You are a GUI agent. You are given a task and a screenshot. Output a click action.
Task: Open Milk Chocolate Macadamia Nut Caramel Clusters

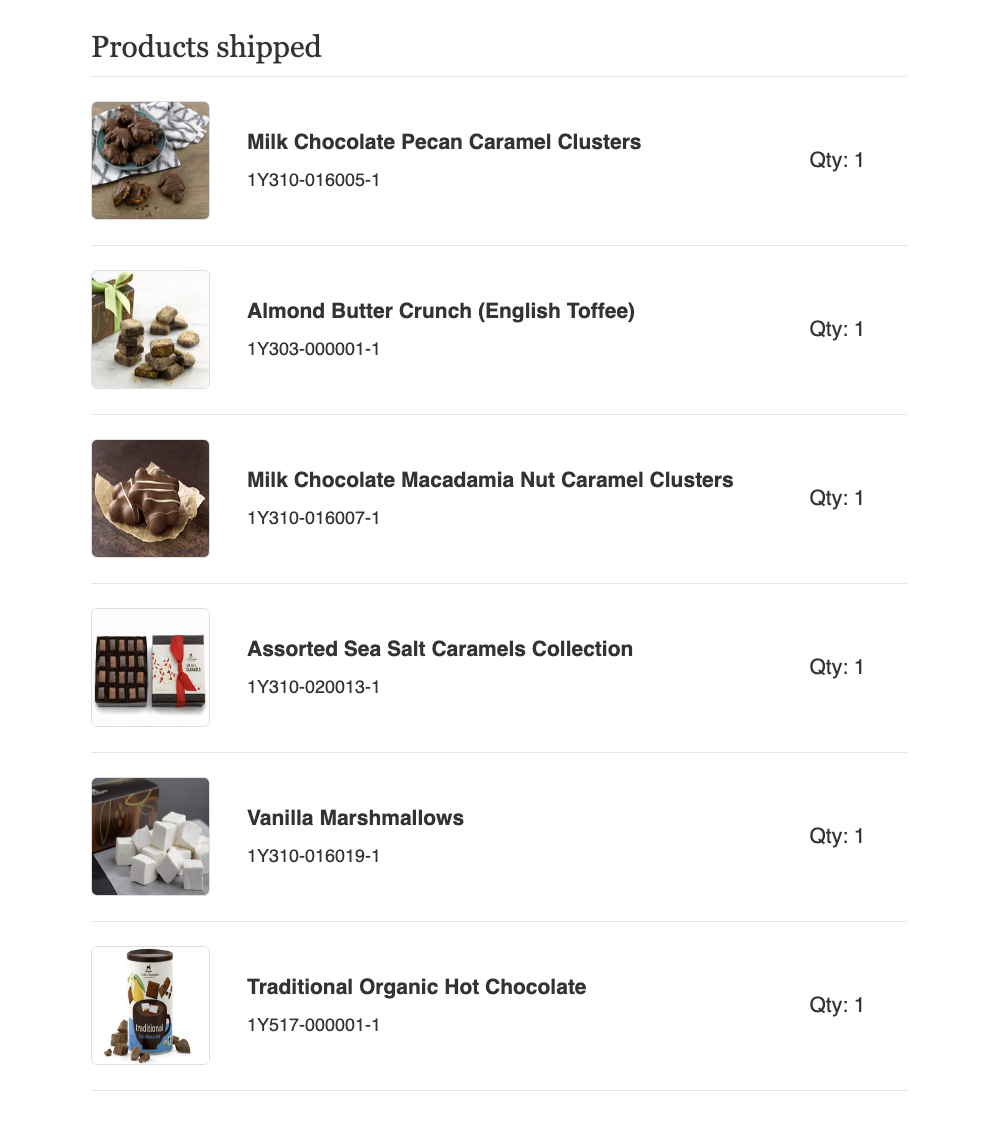tap(490, 479)
